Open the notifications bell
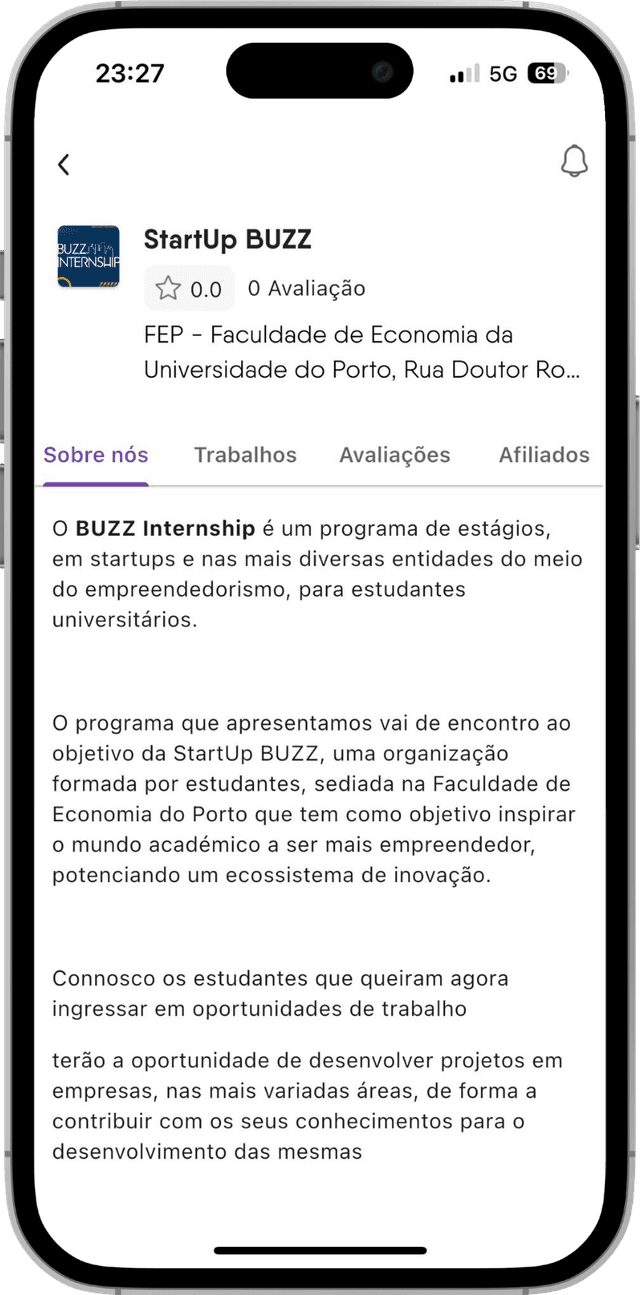 [x=574, y=162]
